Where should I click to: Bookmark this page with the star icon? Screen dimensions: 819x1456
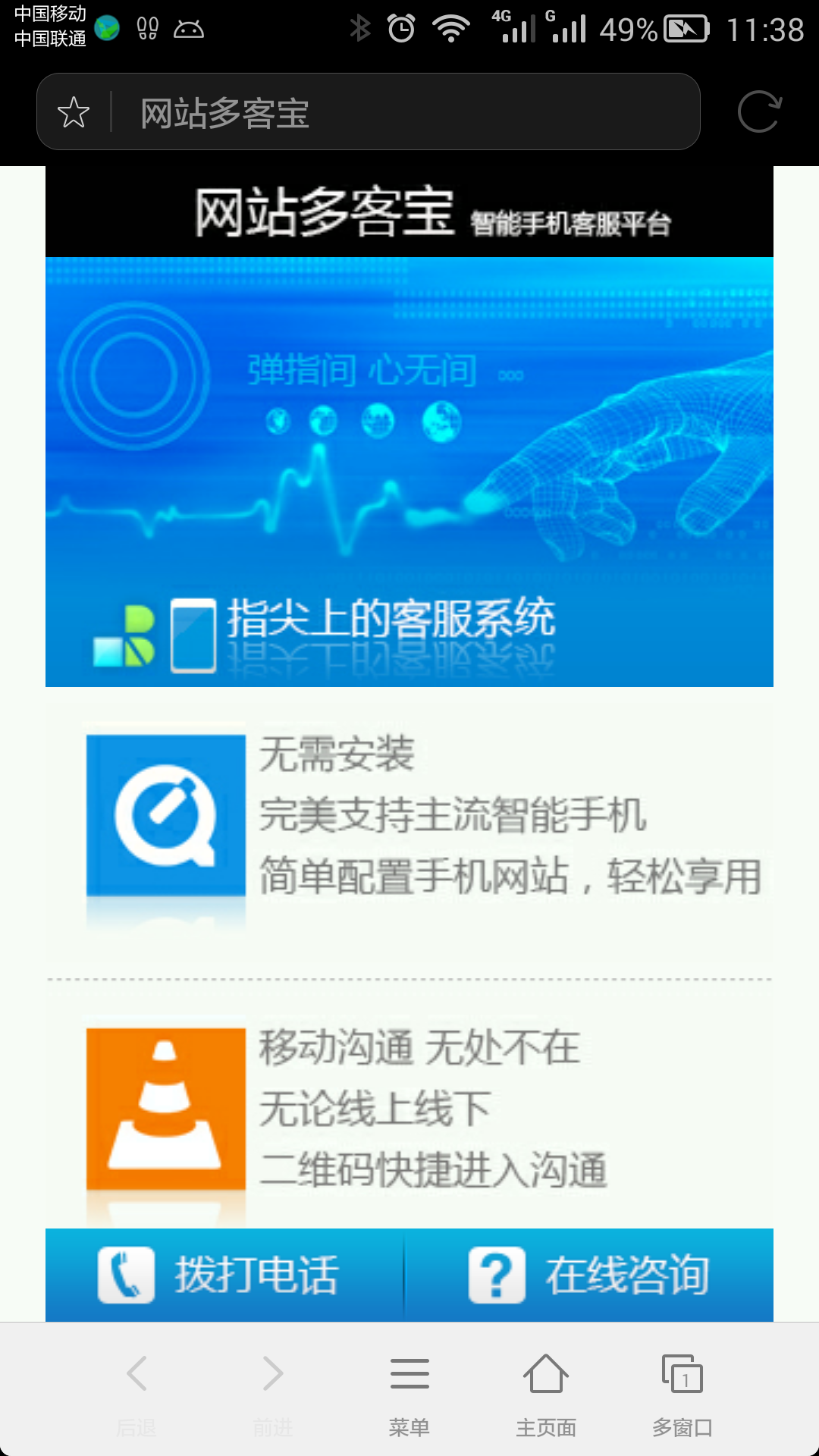tap(74, 112)
